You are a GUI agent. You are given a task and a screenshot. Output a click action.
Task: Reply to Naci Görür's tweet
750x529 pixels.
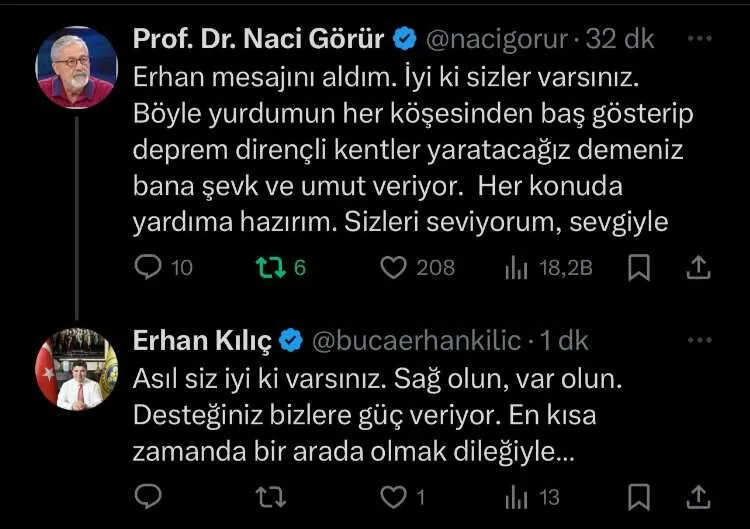click(148, 267)
